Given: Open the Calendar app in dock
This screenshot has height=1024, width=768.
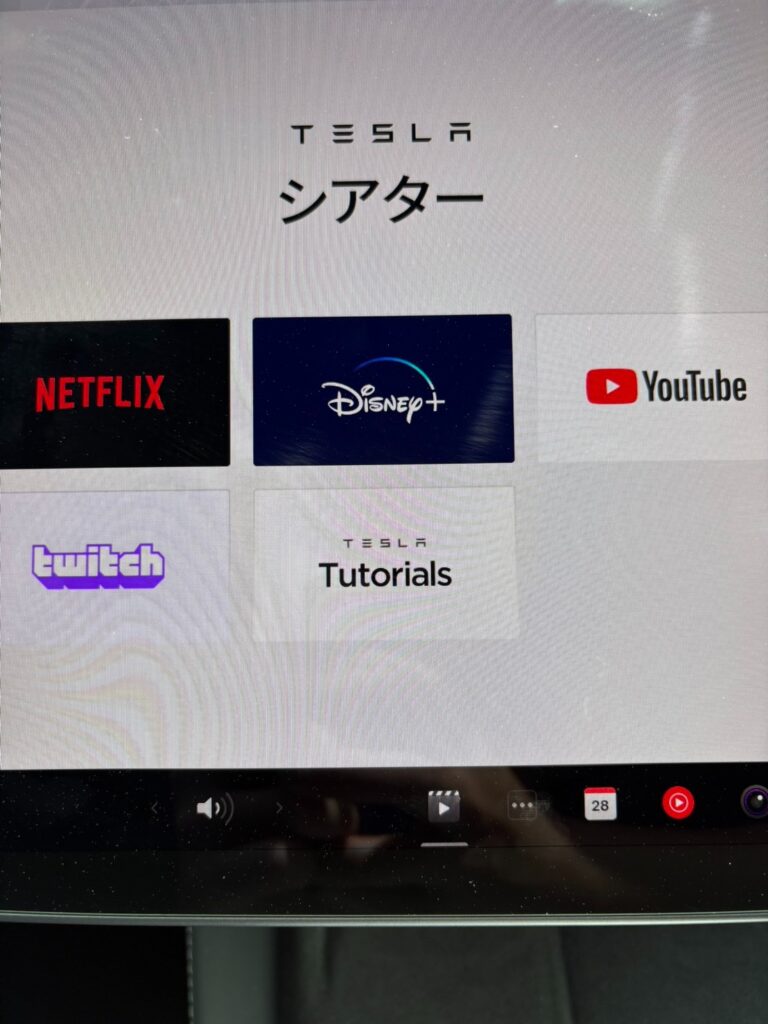Looking at the screenshot, I should click(600, 803).
